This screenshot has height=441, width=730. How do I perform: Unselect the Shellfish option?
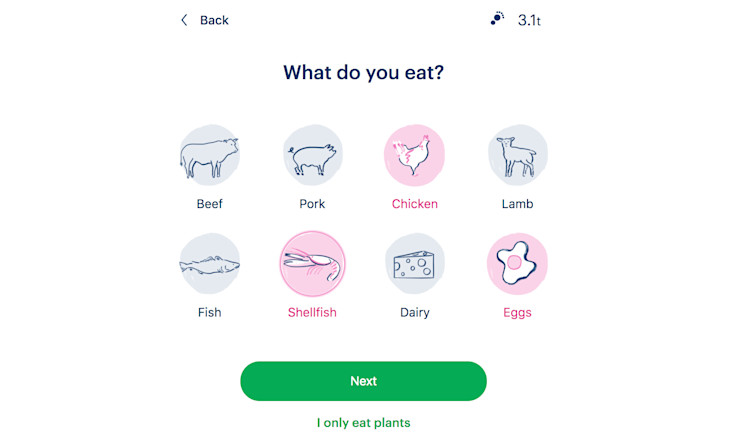(x=312, y=264)
